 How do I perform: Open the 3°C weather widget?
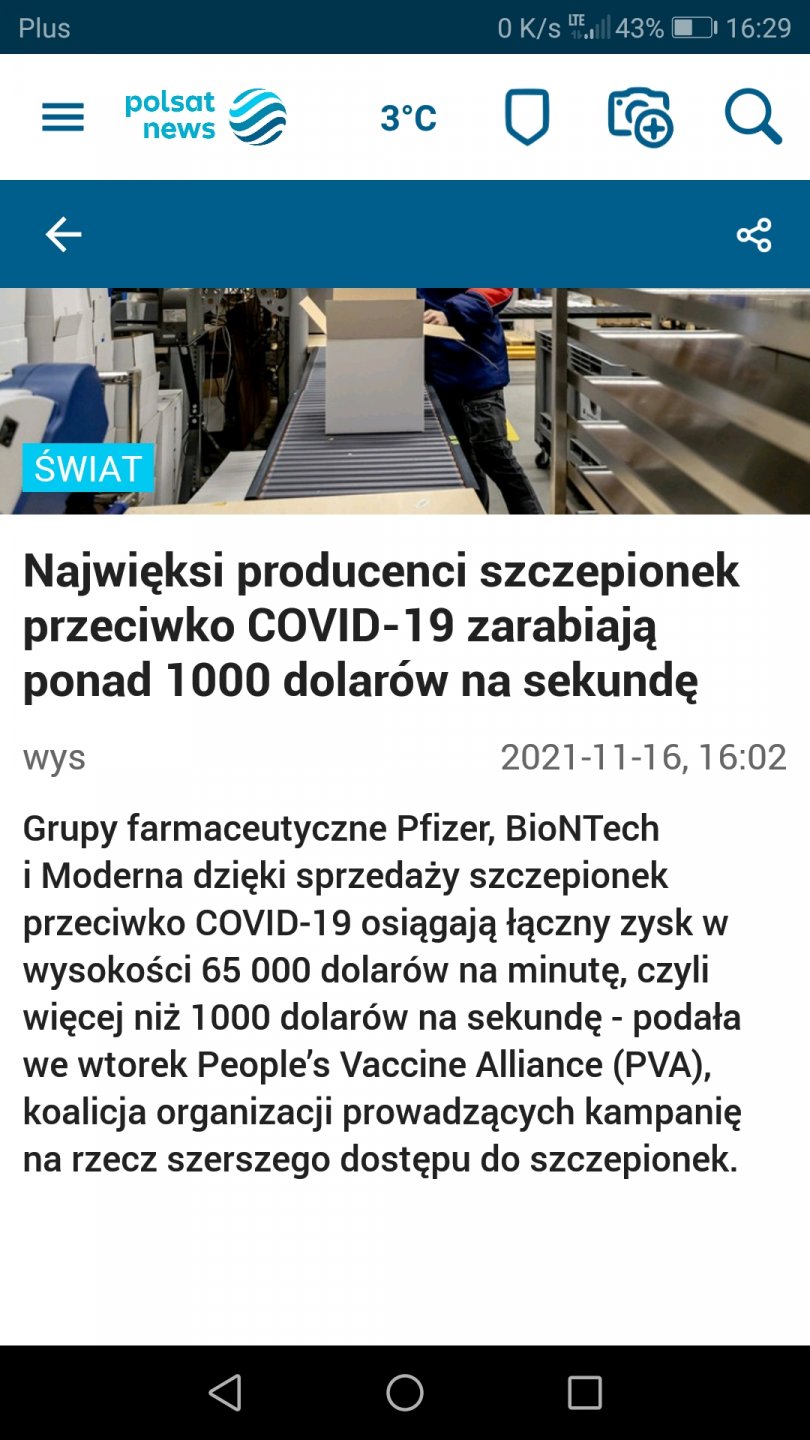[408, 118]
